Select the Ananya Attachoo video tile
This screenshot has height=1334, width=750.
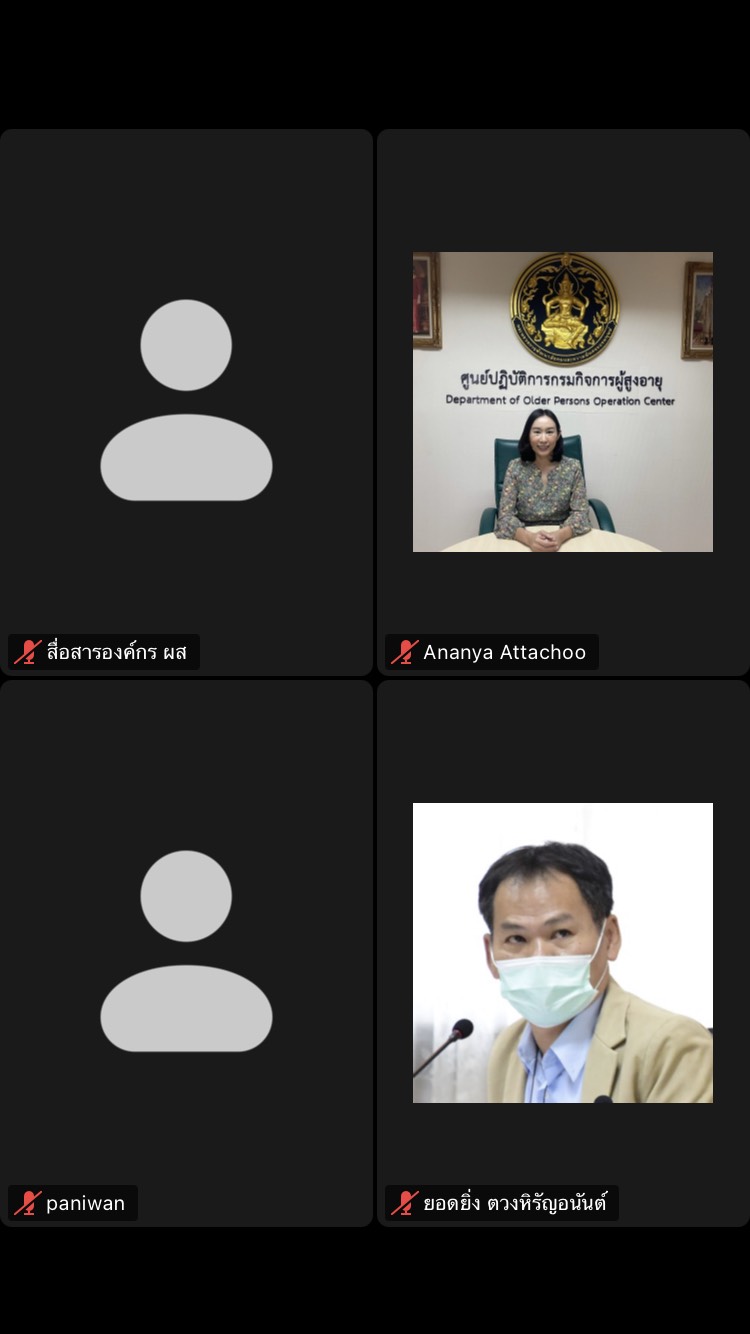click(x=563, y=402)
